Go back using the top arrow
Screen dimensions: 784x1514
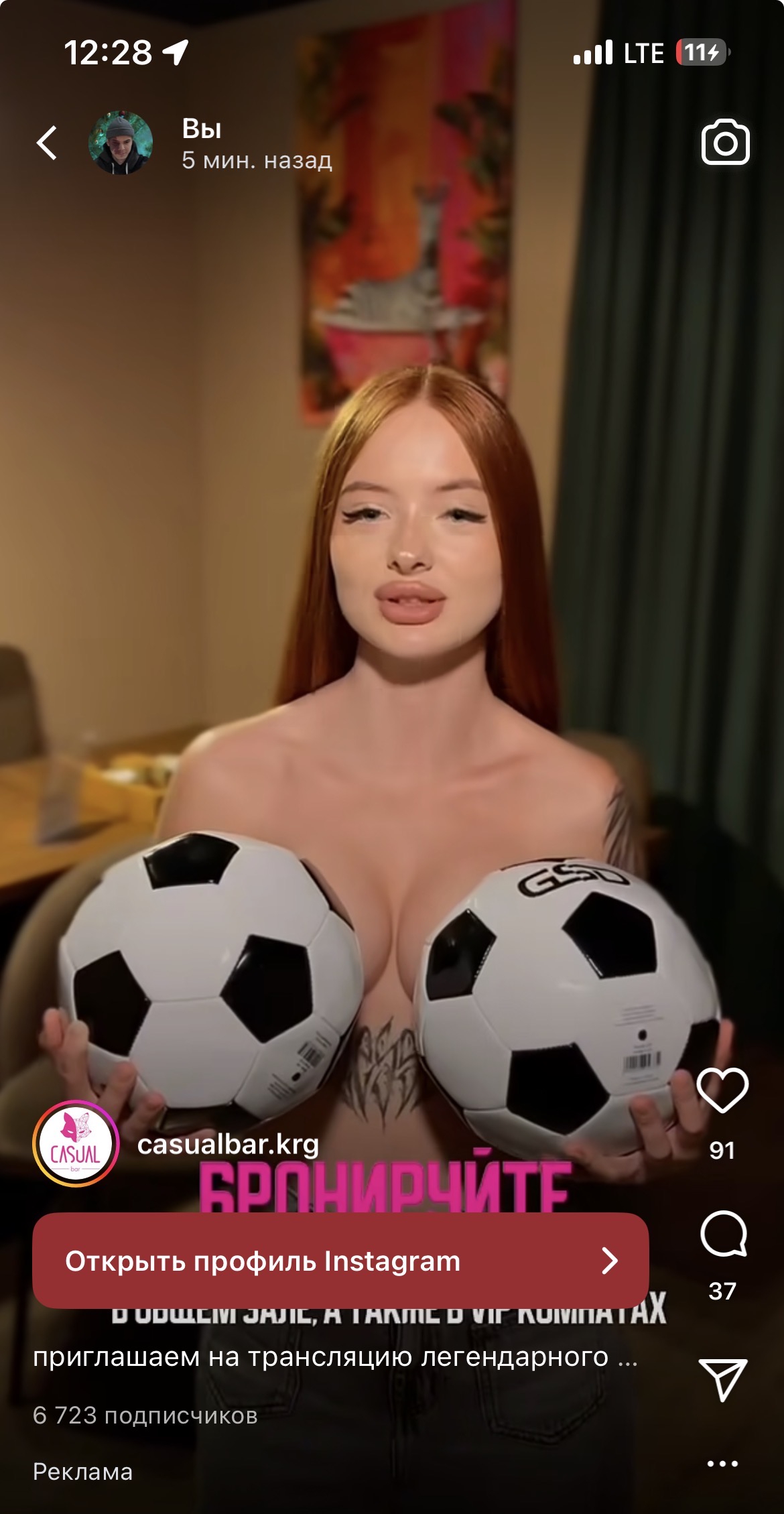(x=47, y=143)
